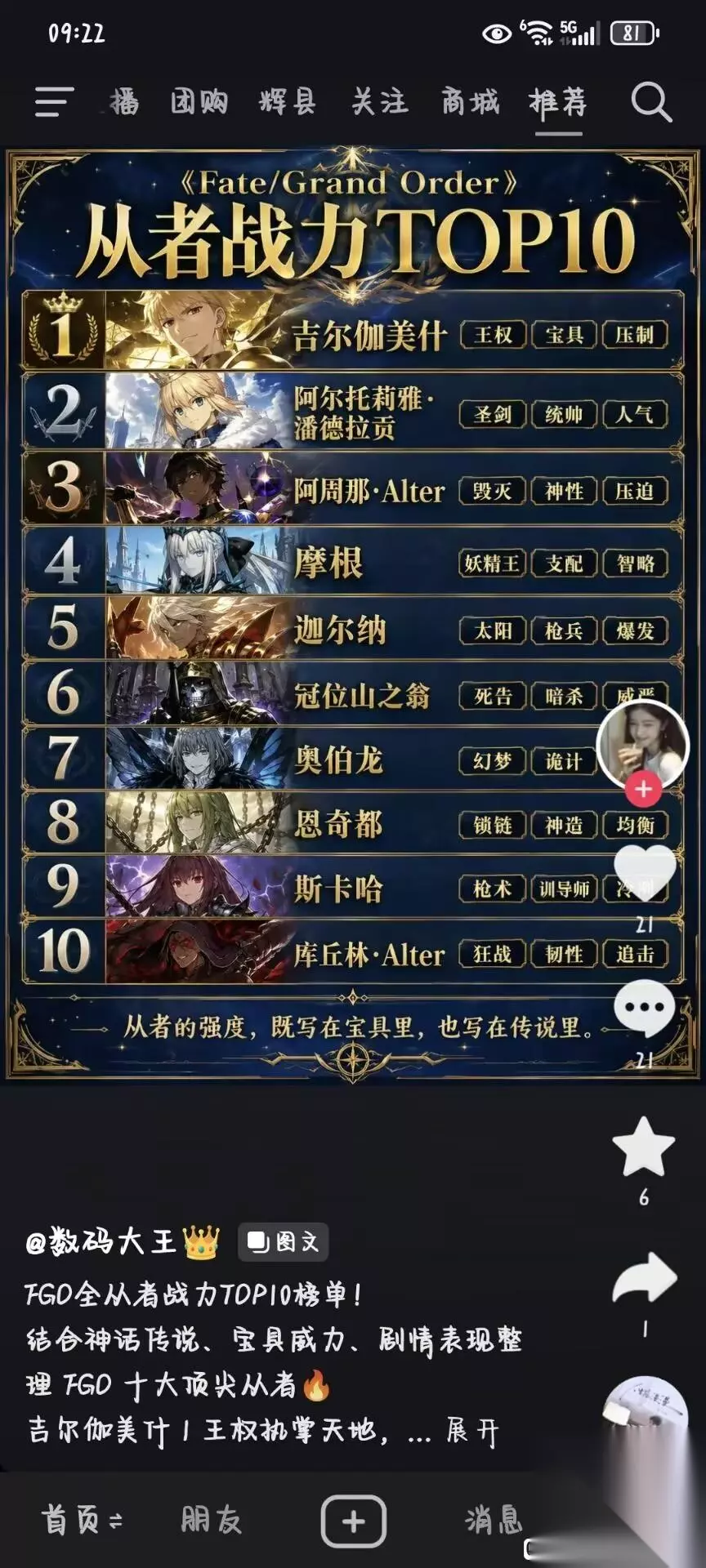Go to 首页 tab
The width and height of the screenshot is (706, 1568).
point(82,1520)
